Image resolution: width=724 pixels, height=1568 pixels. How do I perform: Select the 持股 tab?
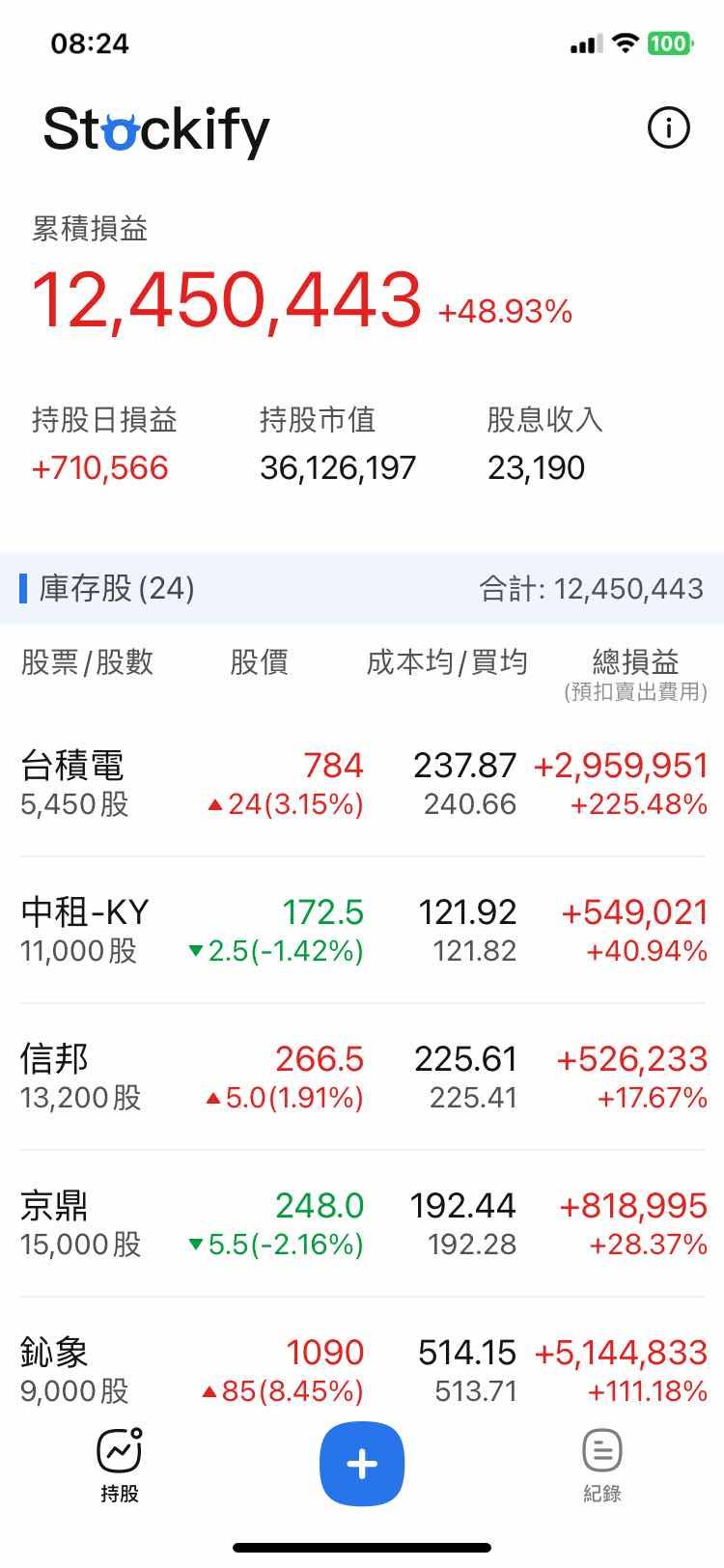tap(120, 1466)
